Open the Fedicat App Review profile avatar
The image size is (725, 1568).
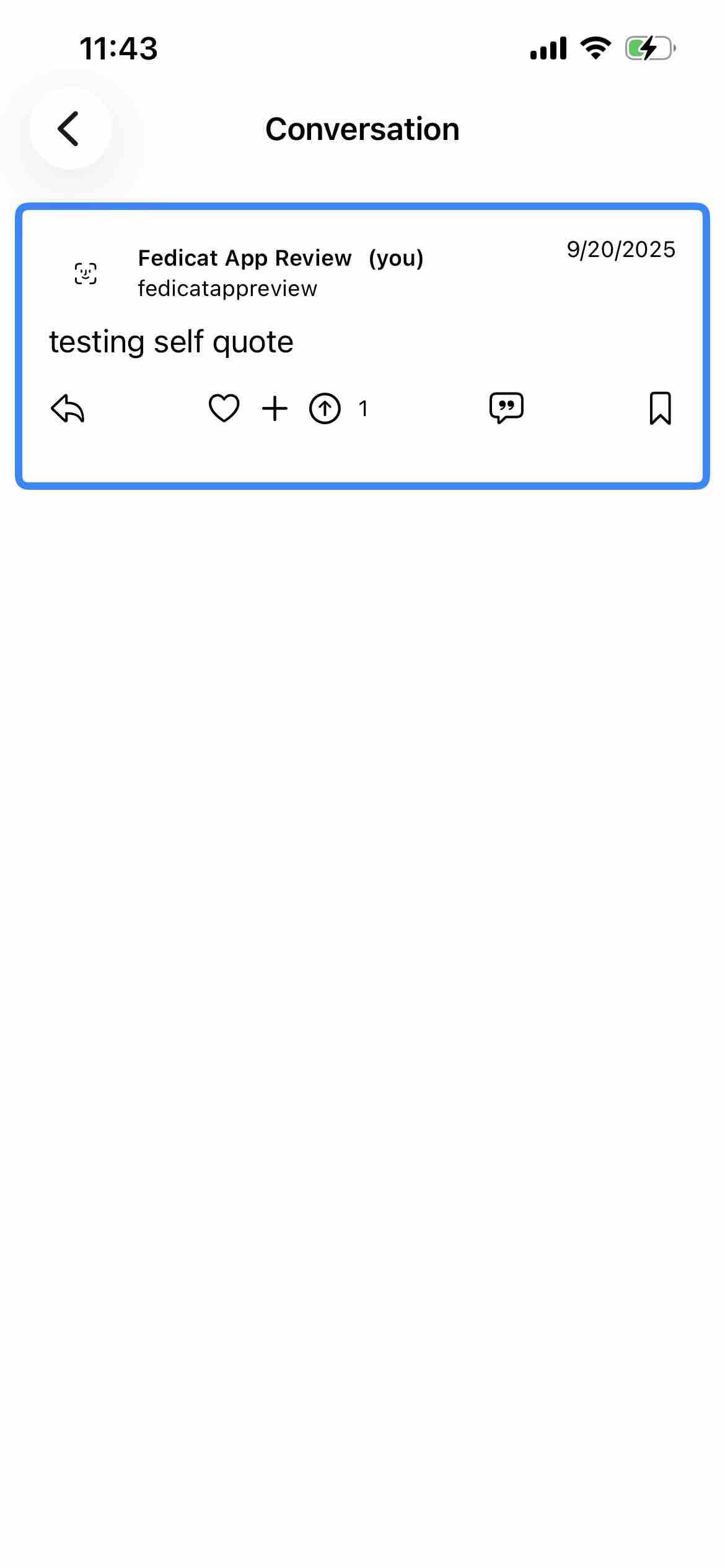pos(86,273)
